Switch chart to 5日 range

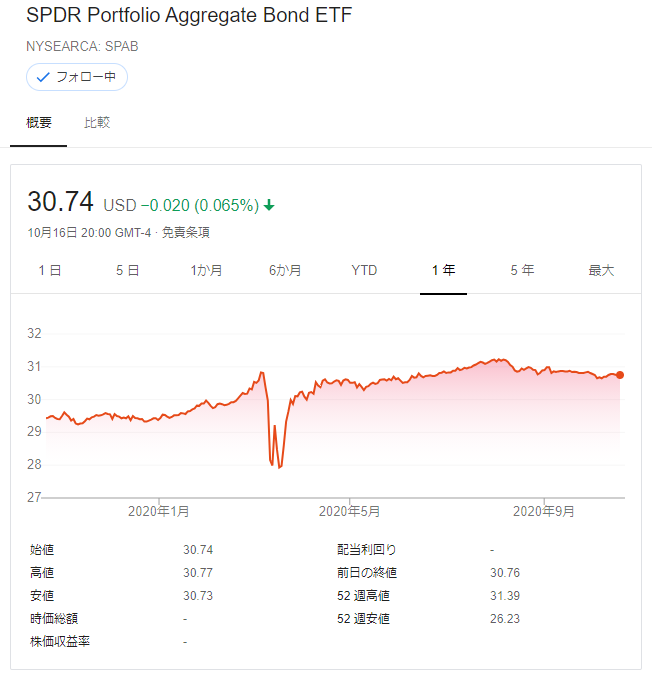pos(127,270)
